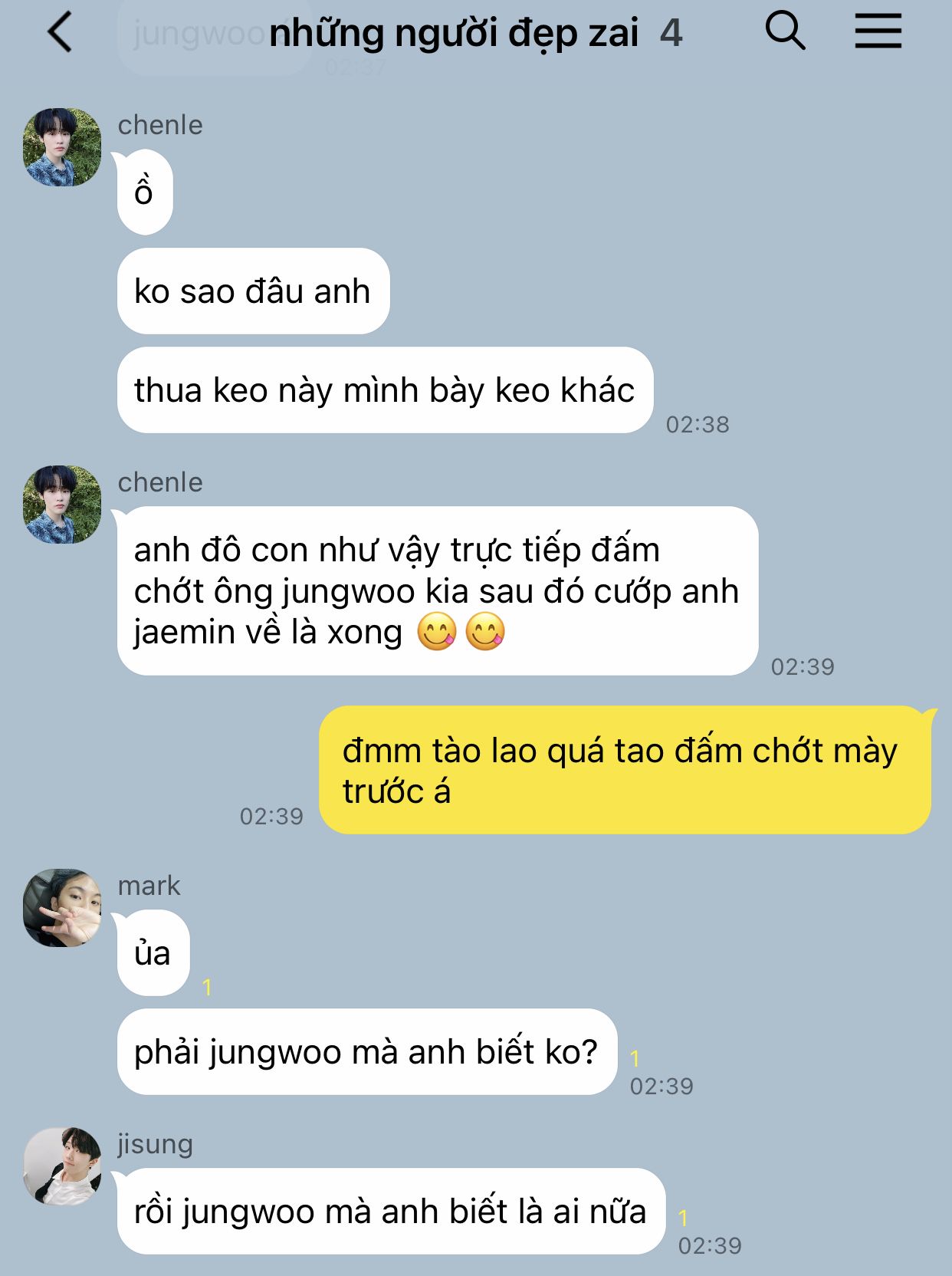Open the chat room menu
Viewport: 952px width, 1276px height.
[878, 32]
